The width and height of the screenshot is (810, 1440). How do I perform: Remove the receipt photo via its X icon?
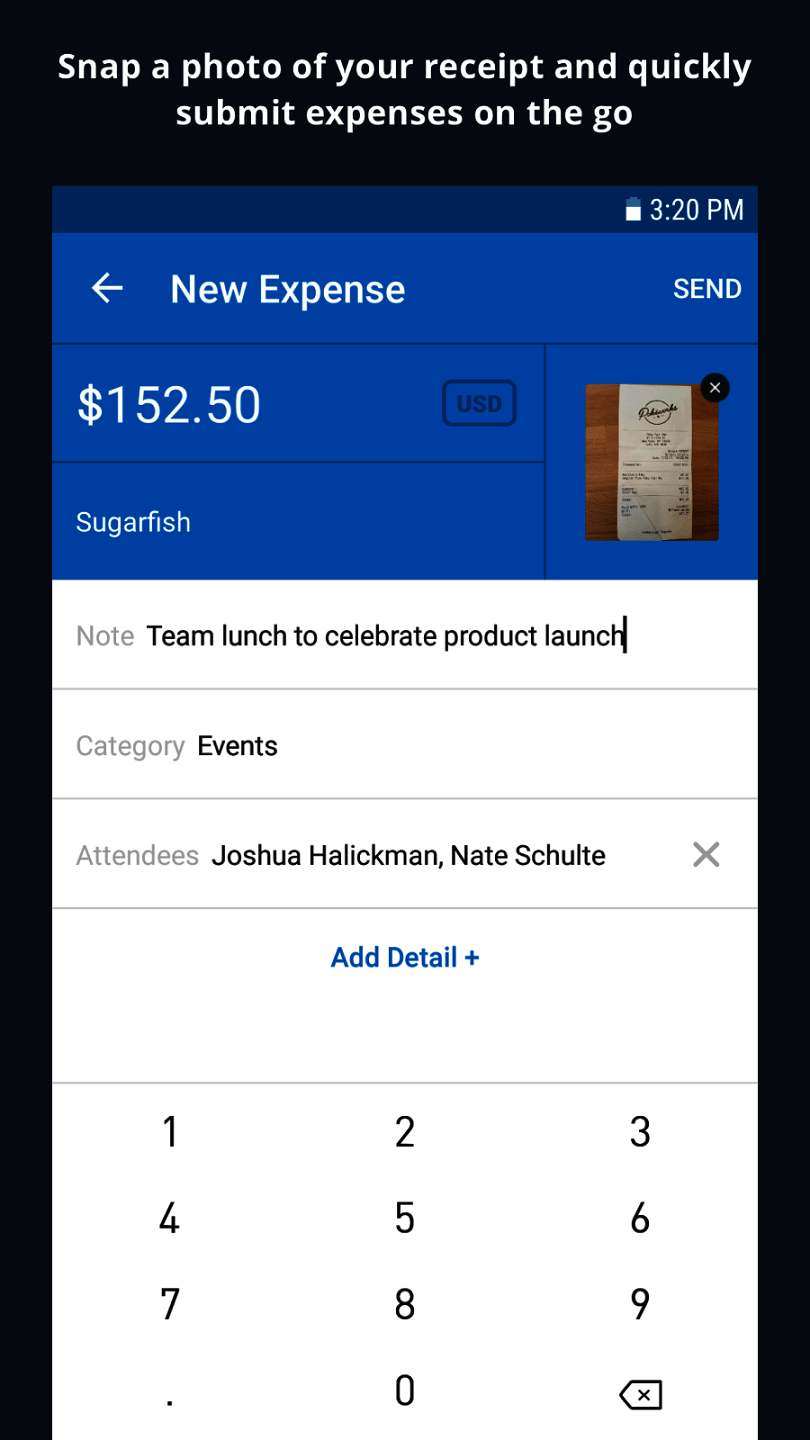(714, 387)
